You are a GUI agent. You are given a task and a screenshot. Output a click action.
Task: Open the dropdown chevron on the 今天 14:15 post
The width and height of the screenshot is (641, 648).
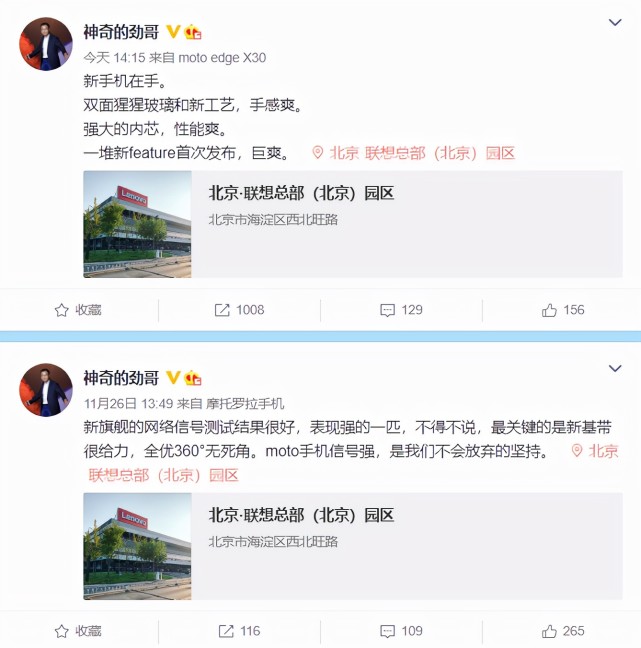616,22
